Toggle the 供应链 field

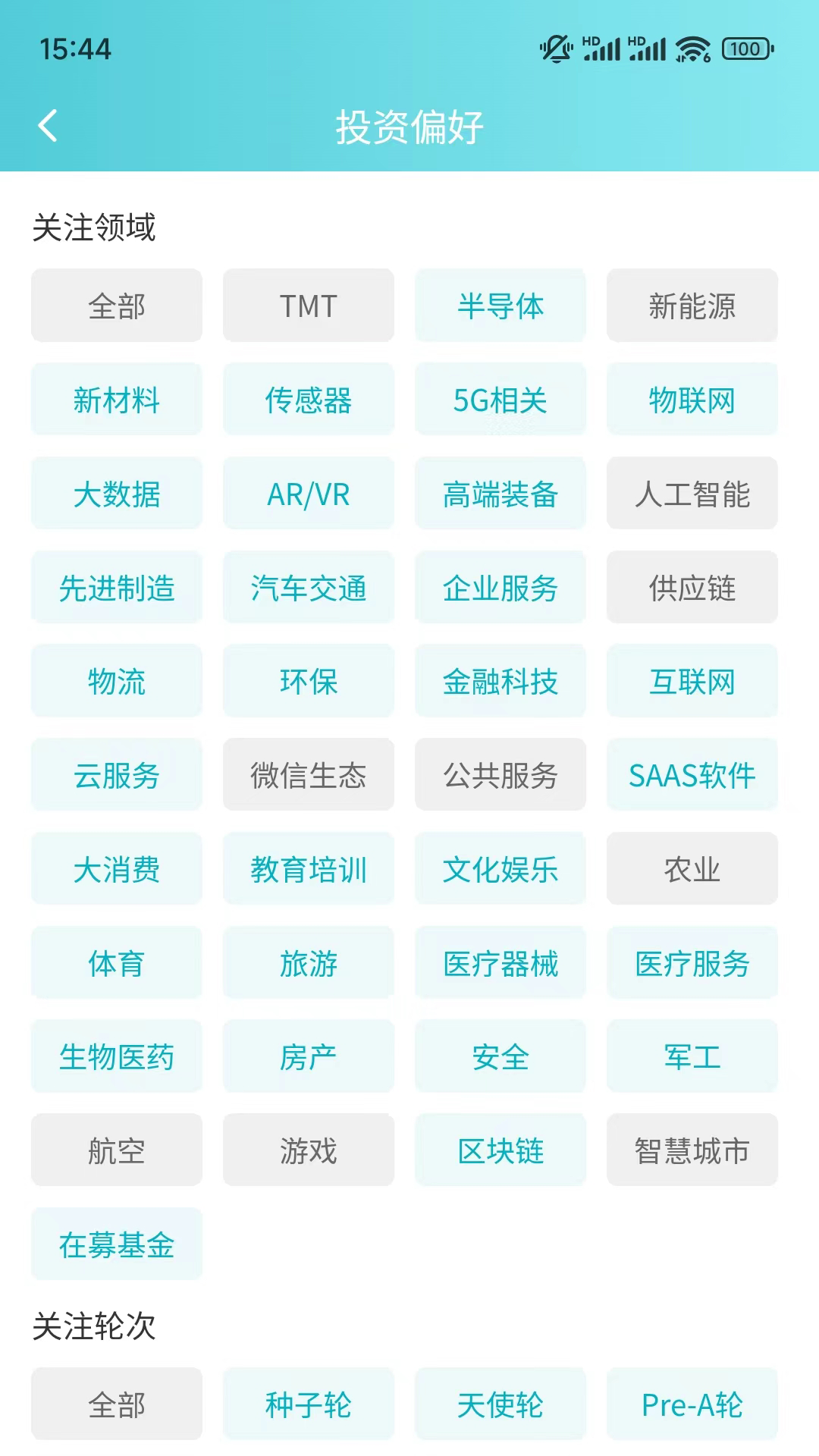[x=692, y=587]
